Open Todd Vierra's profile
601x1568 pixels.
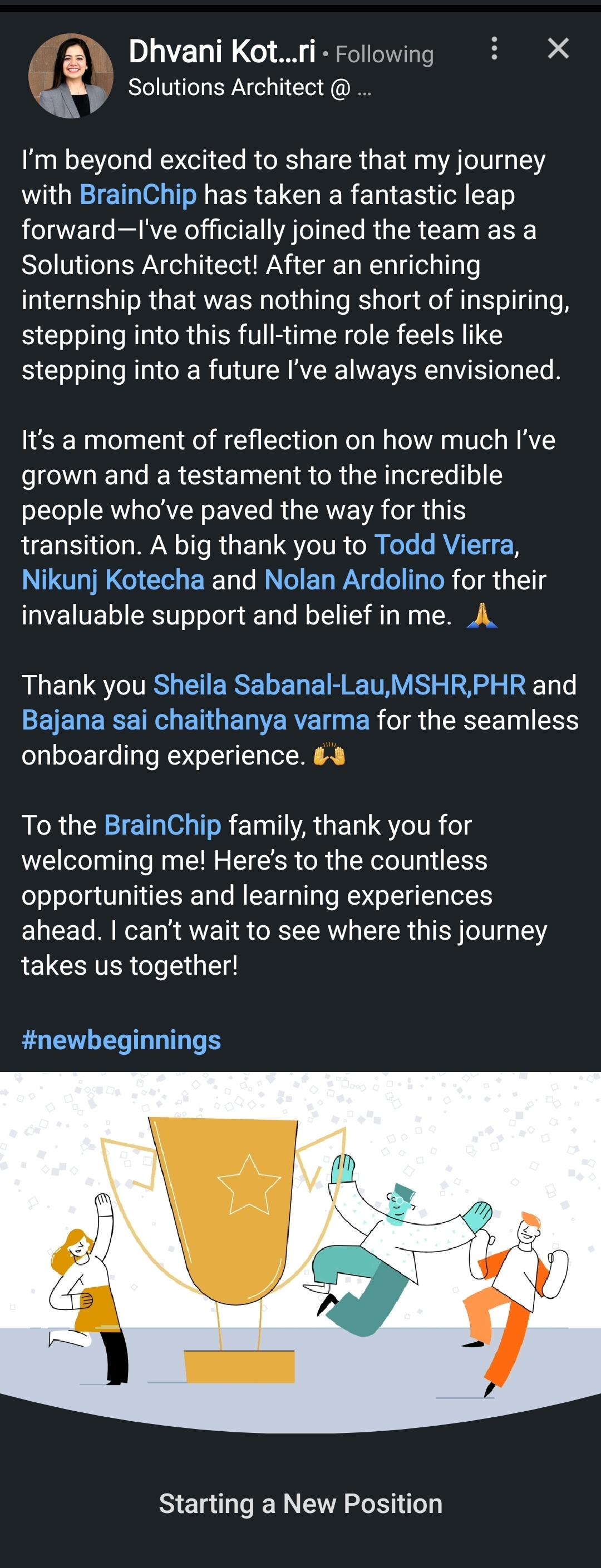(x=444, y=545)
